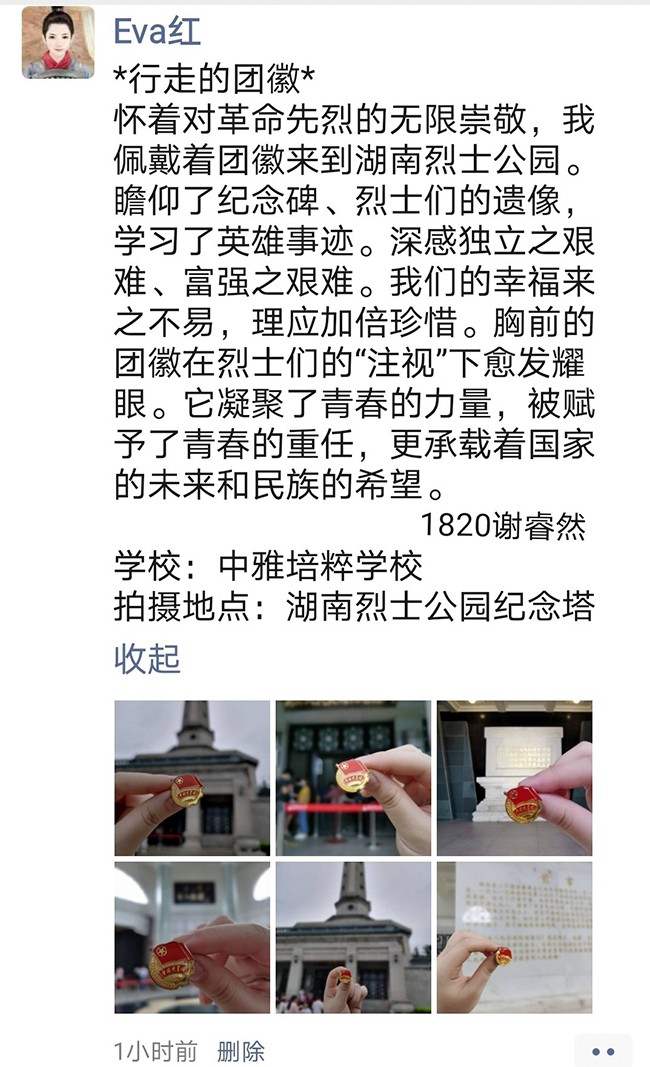Open the first photo with badge and tower
Image resolution: width=650 pixels, height=1067 pixels.
(192, 778)
